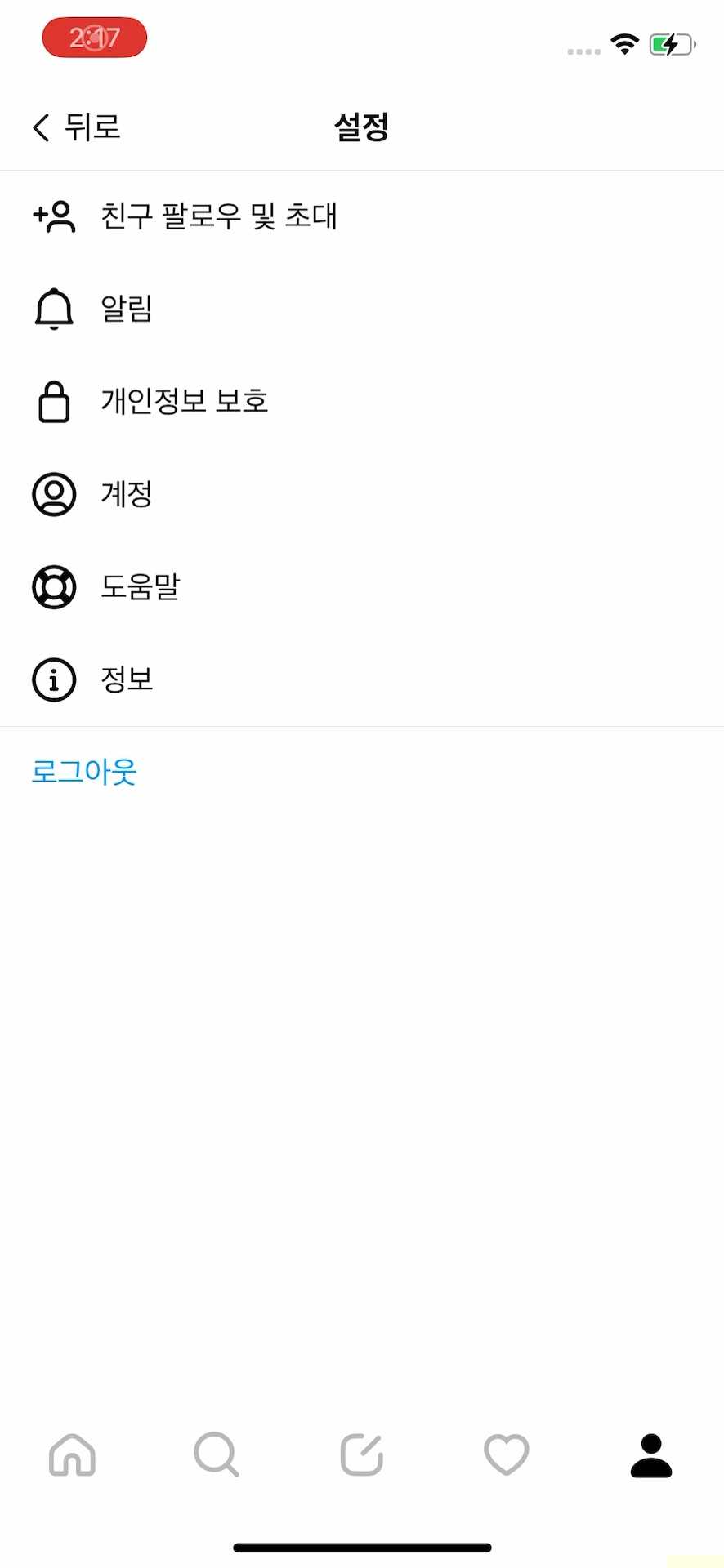Open the Home feed via the house icon
The image size is (724, 1568).
pyautogui.click(x=72, y=1454)
